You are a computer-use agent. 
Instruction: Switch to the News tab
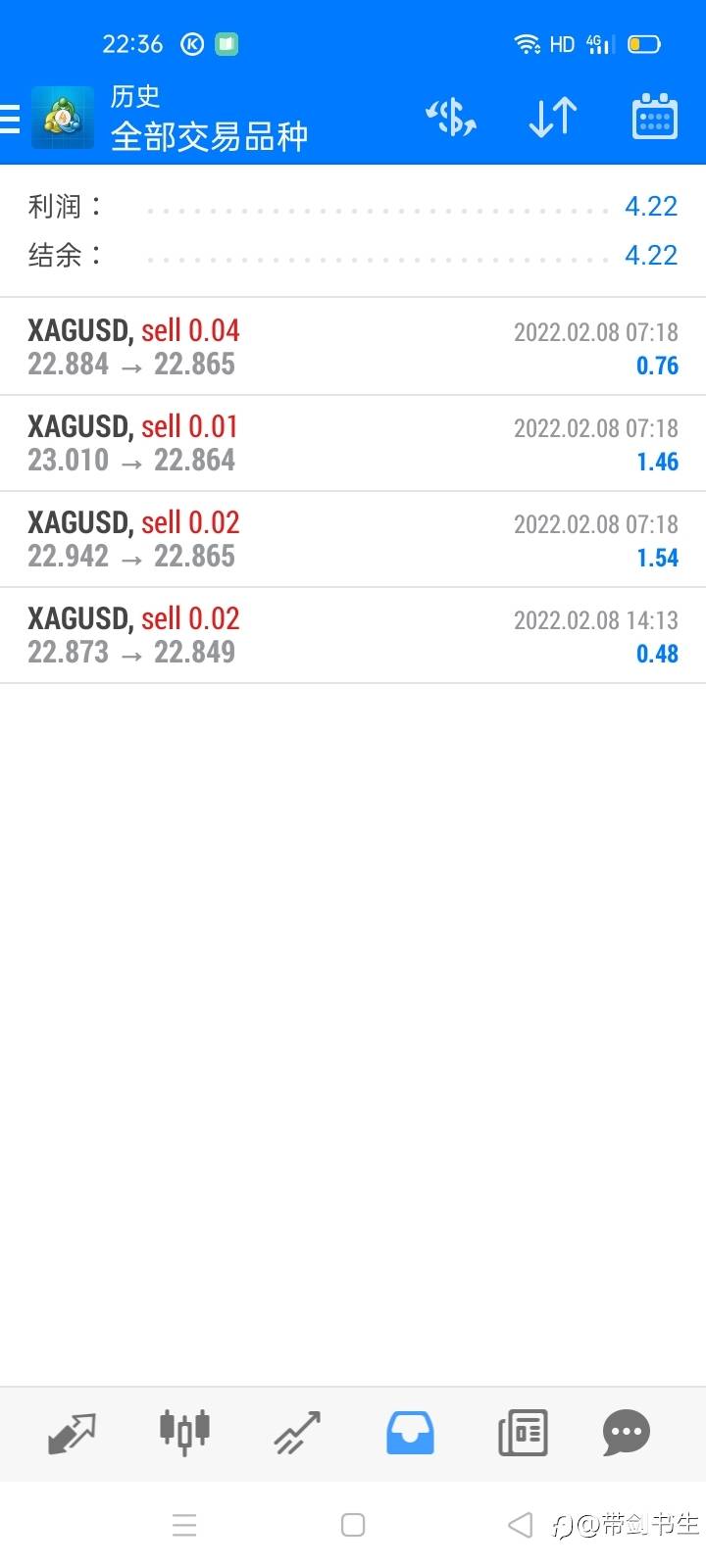point(523,1433)
